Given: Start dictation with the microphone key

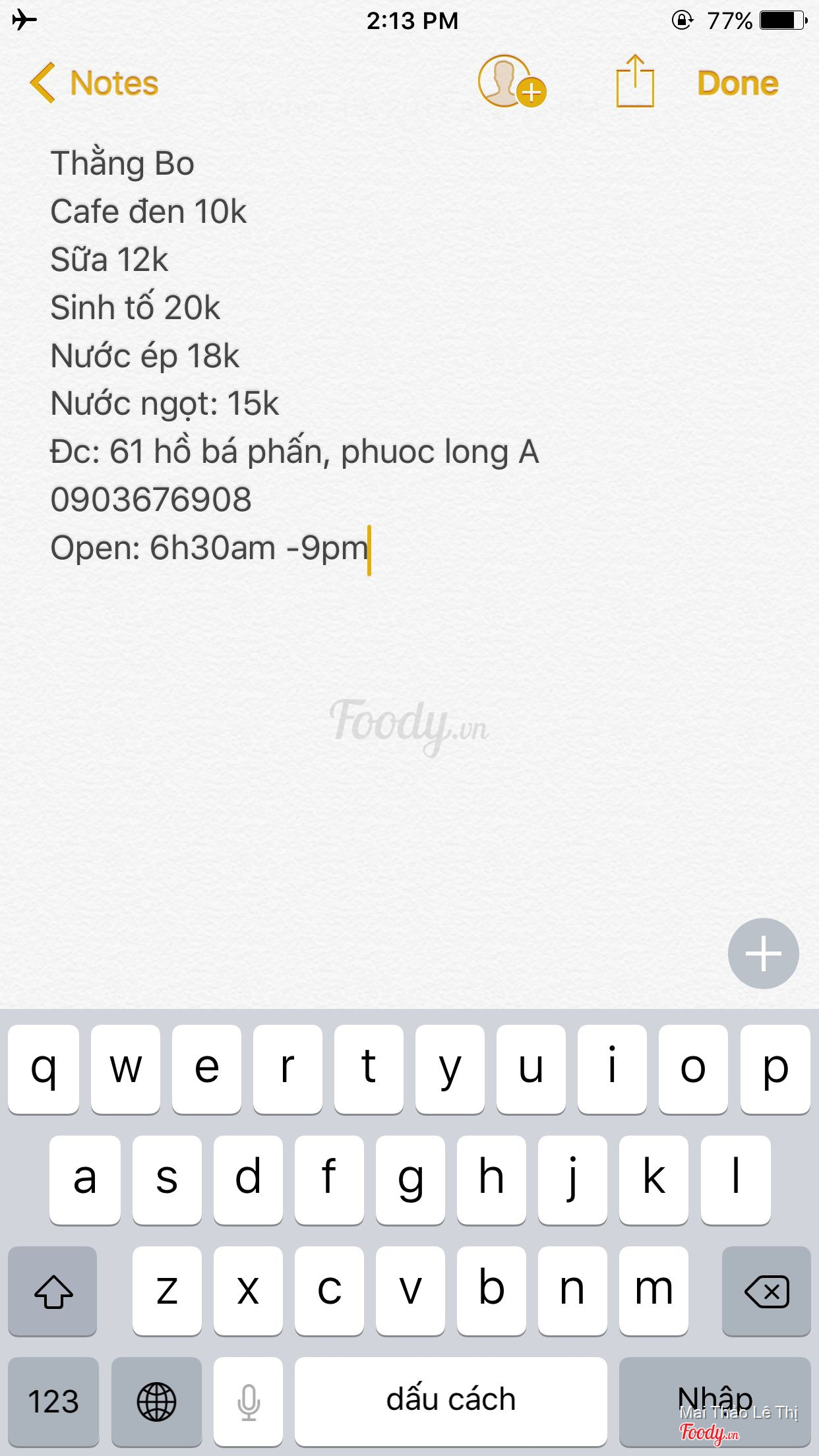Looking at the screenshot, I should (248, 1401).
